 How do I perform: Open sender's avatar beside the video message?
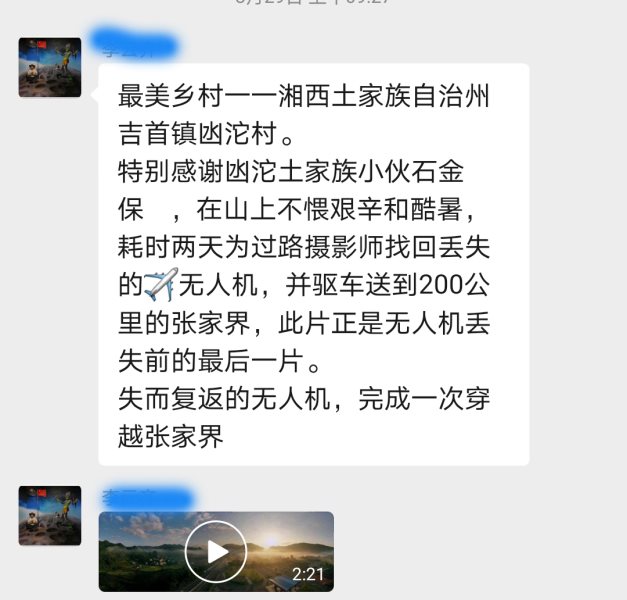49,515
